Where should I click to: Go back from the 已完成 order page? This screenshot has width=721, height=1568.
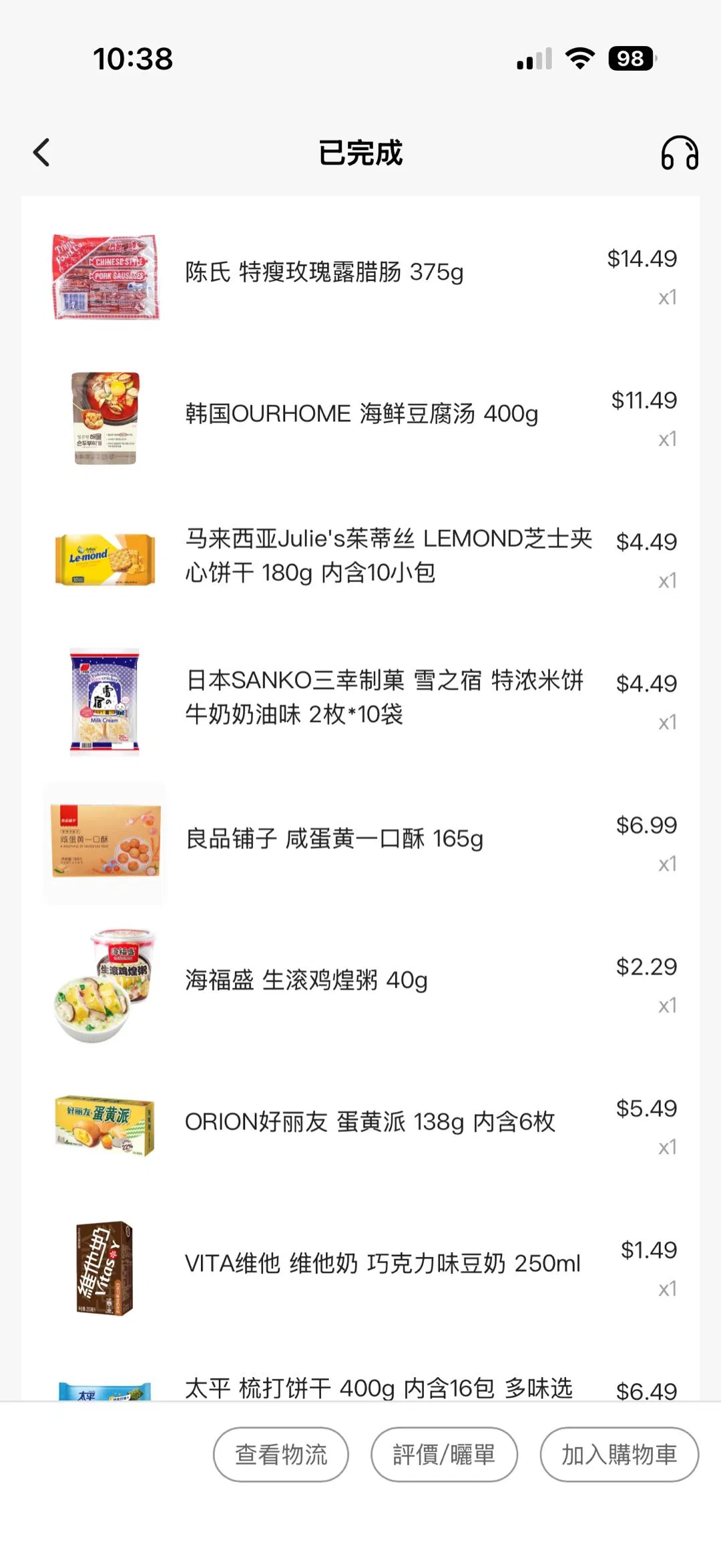click(x=41, y=152)
